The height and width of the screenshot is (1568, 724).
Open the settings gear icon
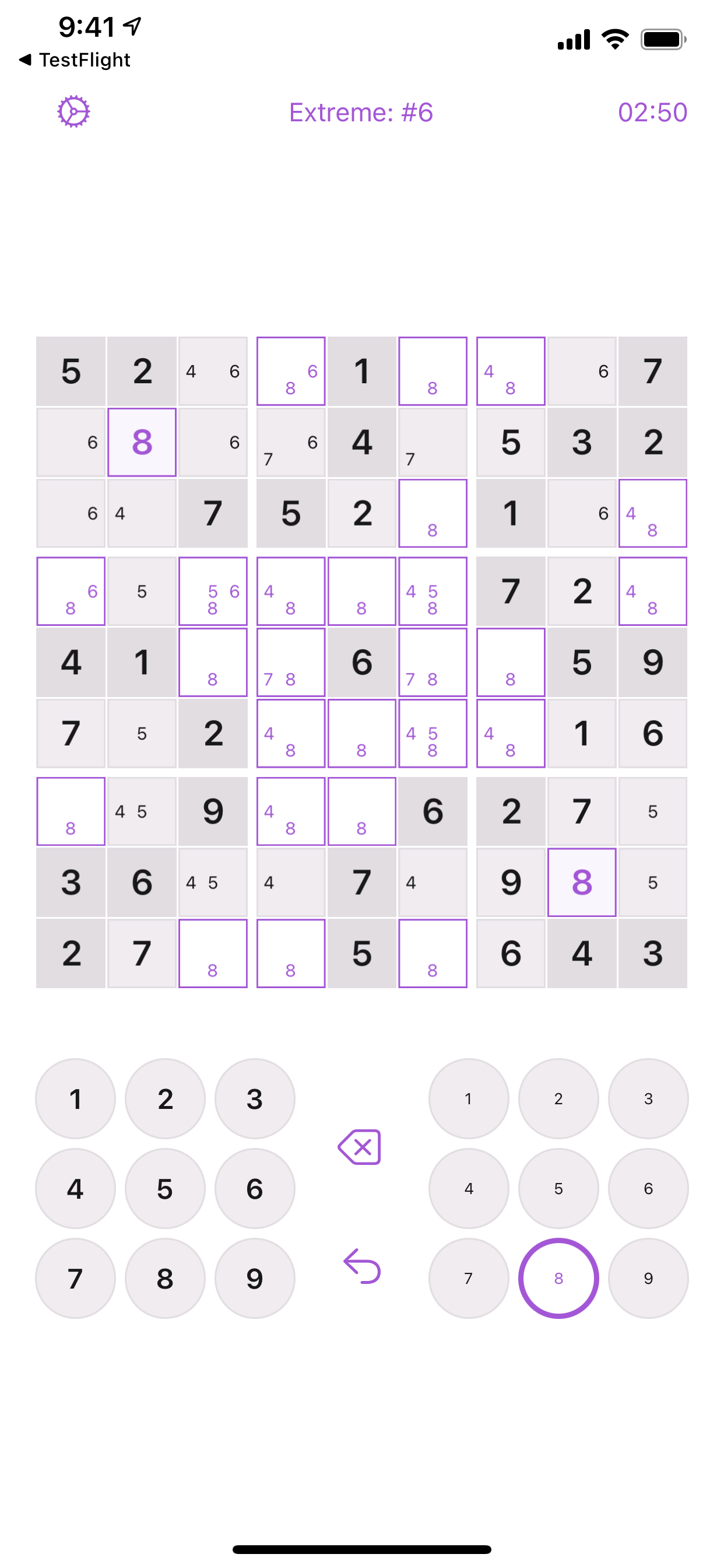(x=72, y=111)
